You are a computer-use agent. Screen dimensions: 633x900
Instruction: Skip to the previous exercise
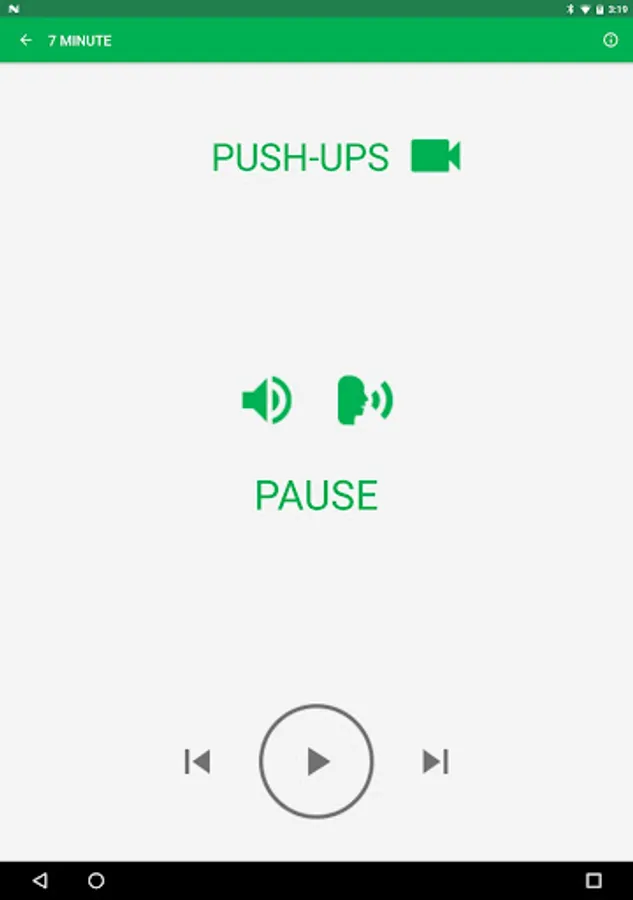pos(198,762)
